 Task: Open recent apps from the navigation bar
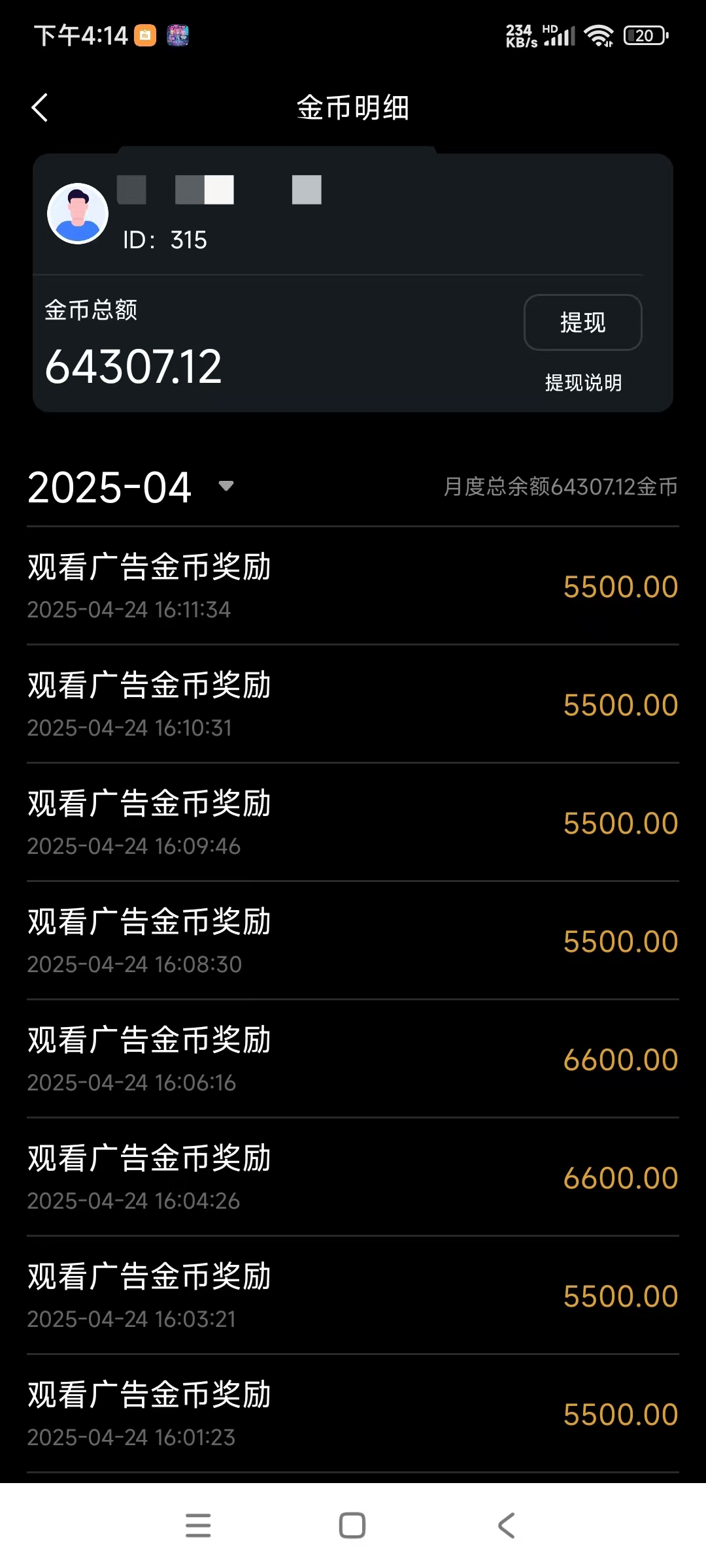pyautogui.click(x=198, y=1526)
